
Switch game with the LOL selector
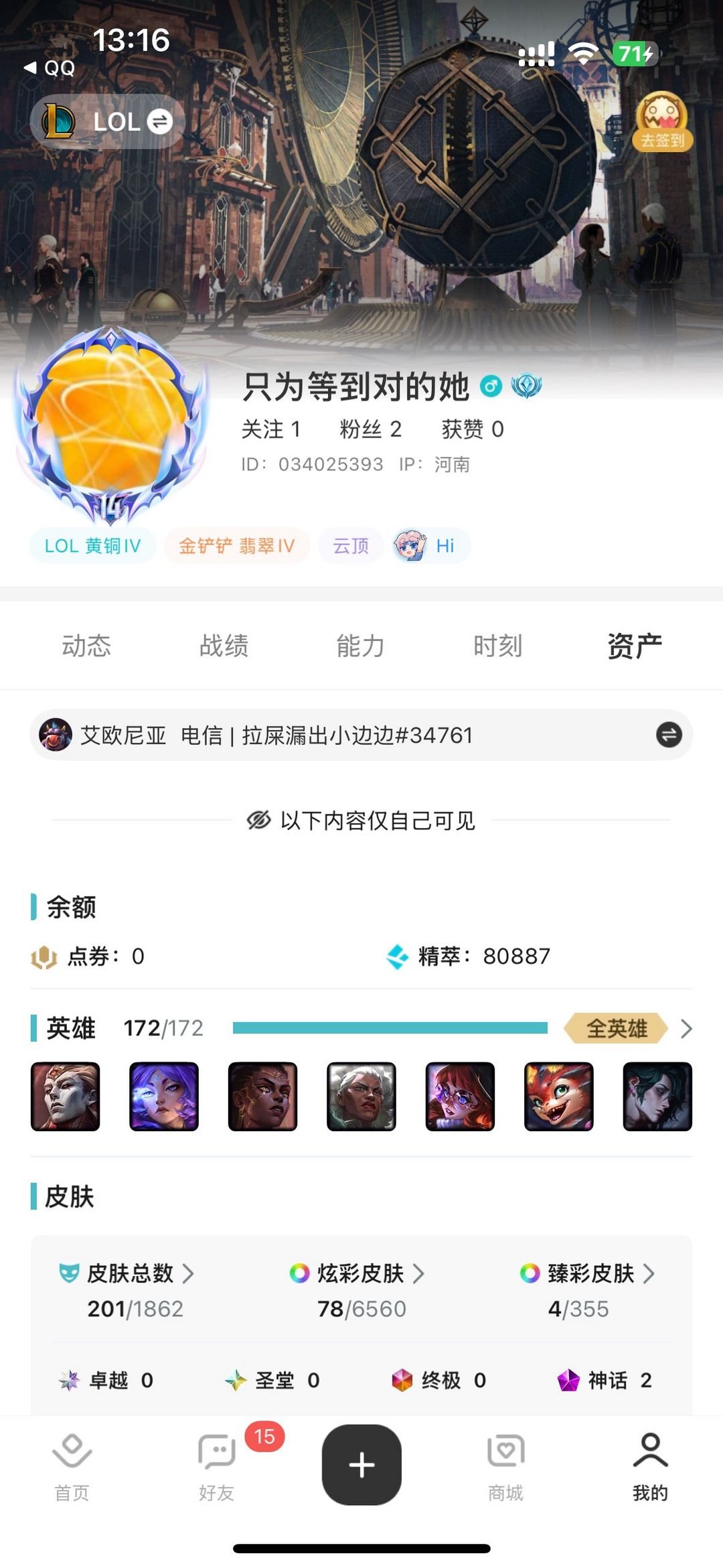tap(108, 122)
